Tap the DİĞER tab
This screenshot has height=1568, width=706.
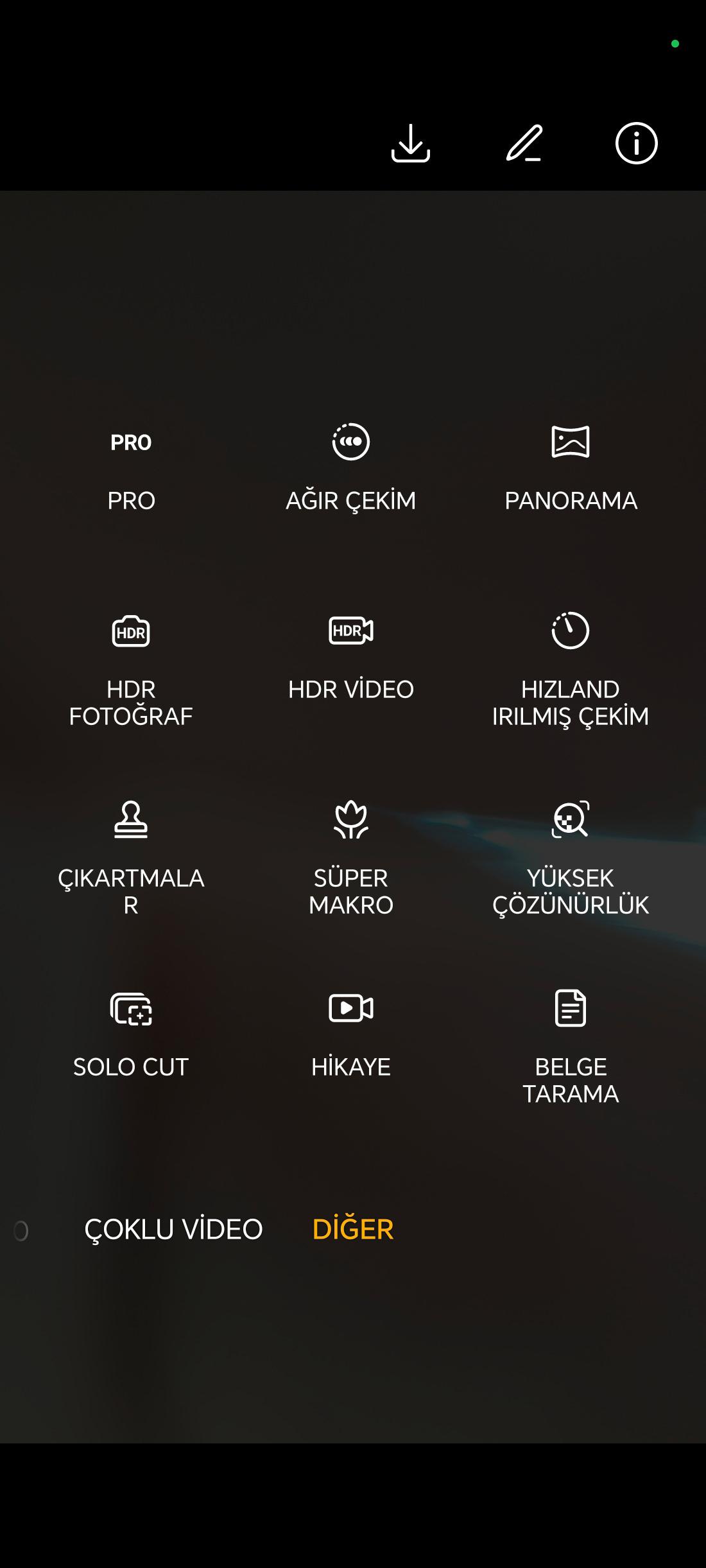click(x=352, y=1229)
